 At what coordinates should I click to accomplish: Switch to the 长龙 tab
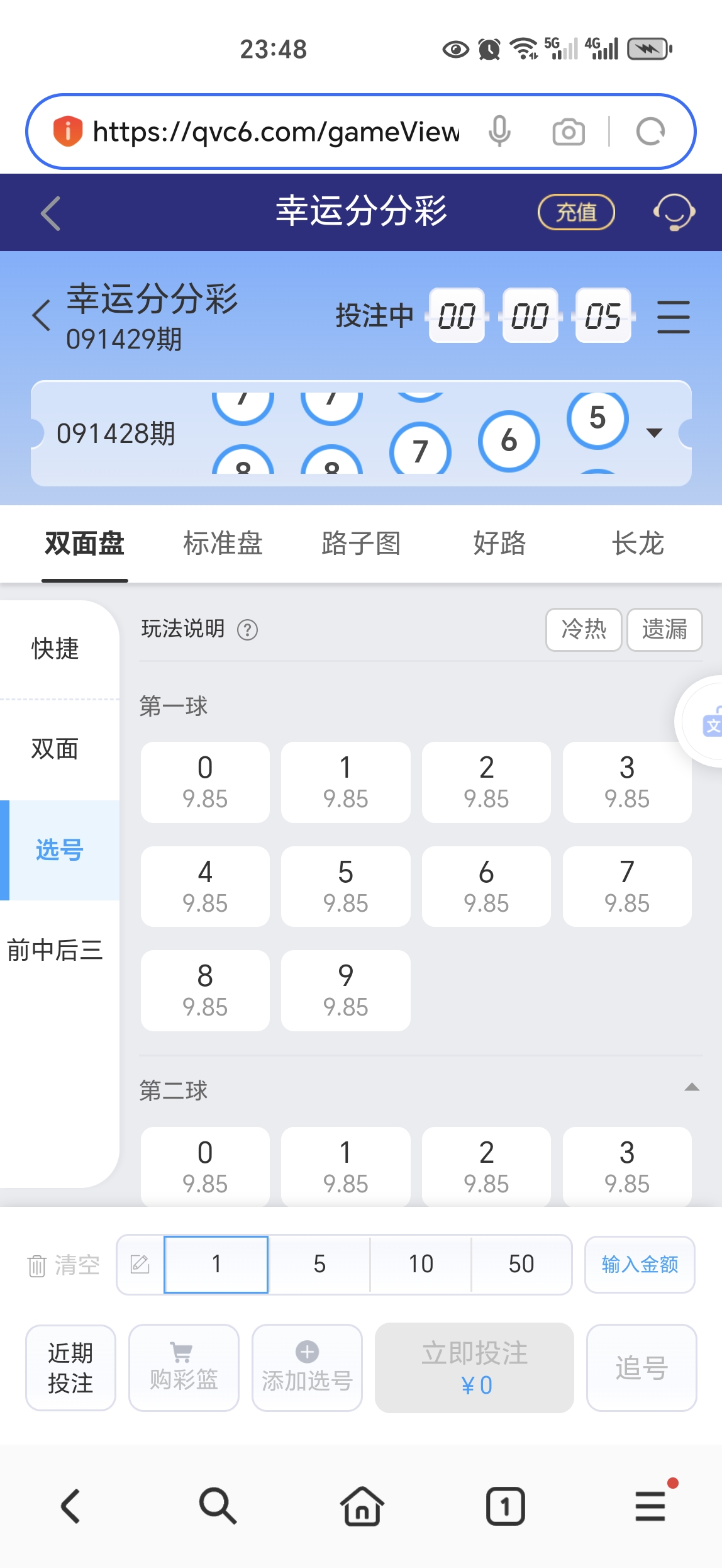pyautogui.click(x=638, y=544)
